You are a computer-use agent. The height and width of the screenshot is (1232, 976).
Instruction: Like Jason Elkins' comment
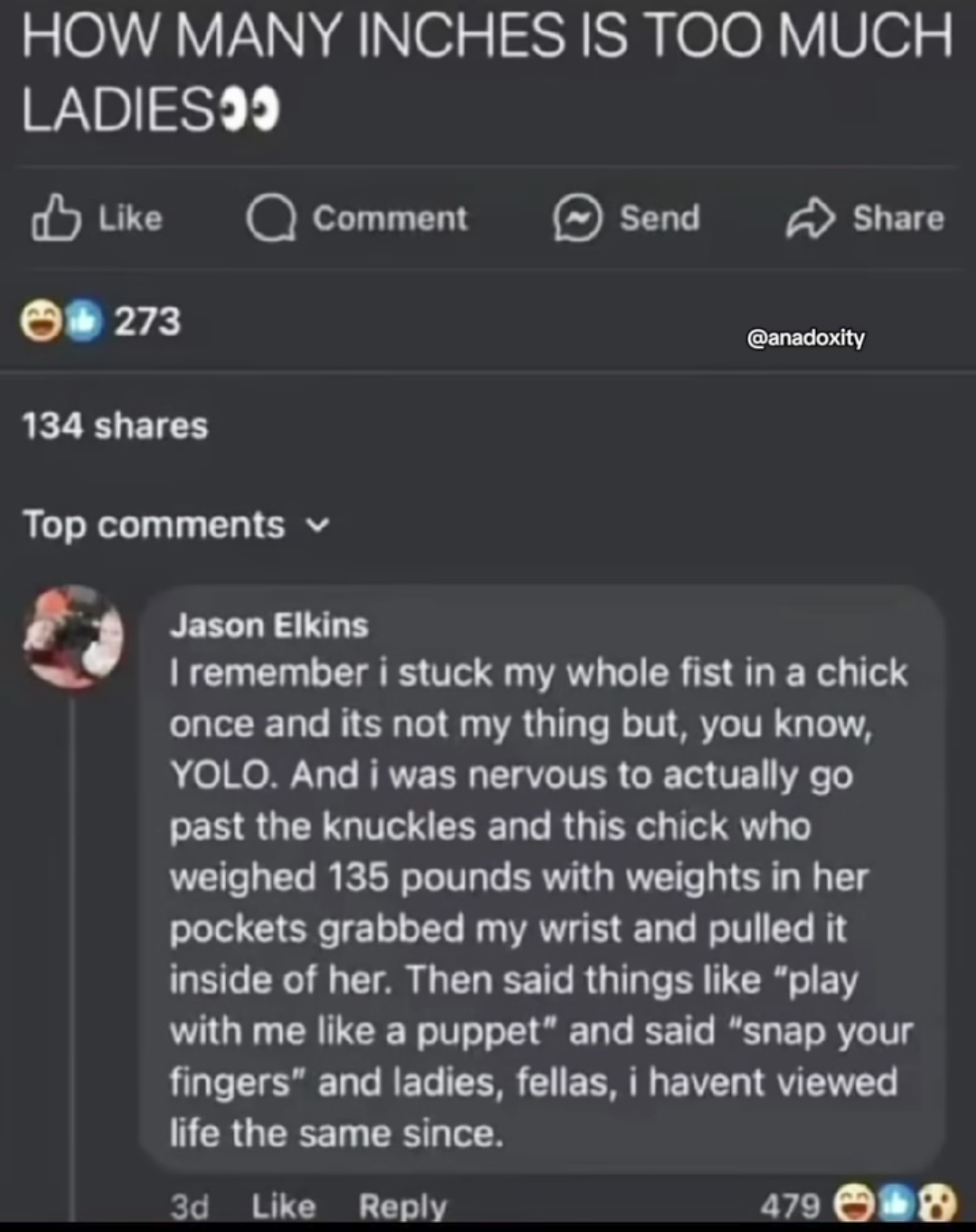[x=283, y=1205]
